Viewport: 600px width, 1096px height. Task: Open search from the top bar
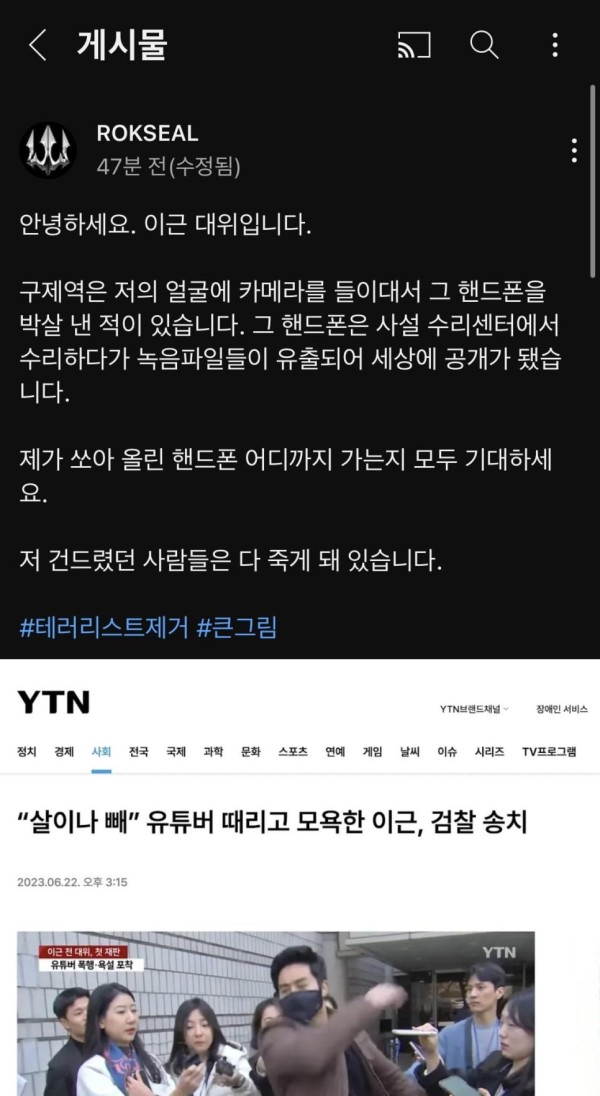coord(484,45)
